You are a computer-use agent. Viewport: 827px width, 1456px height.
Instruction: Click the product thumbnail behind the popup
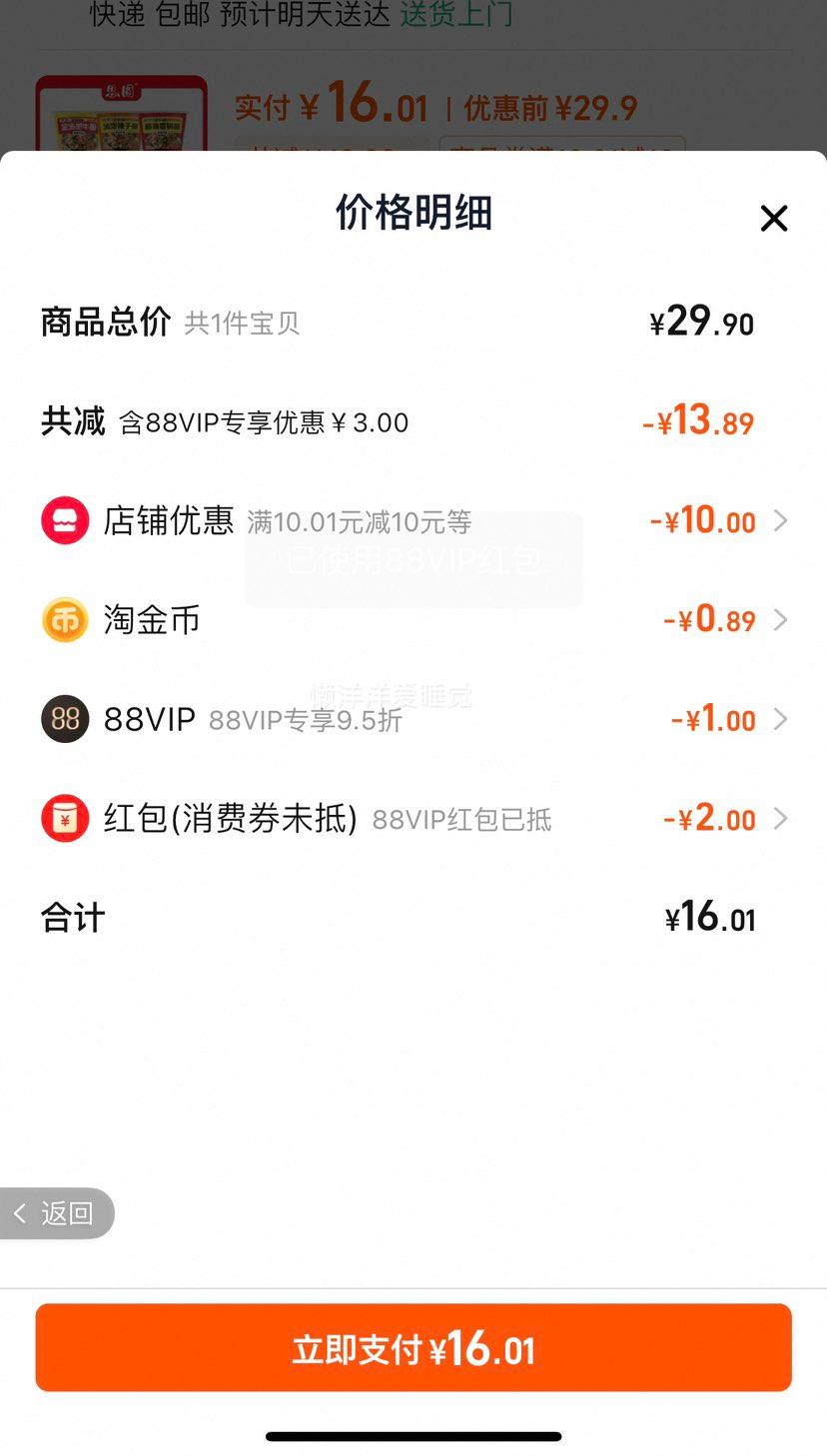pyautogui.click(x=122, y=110)
